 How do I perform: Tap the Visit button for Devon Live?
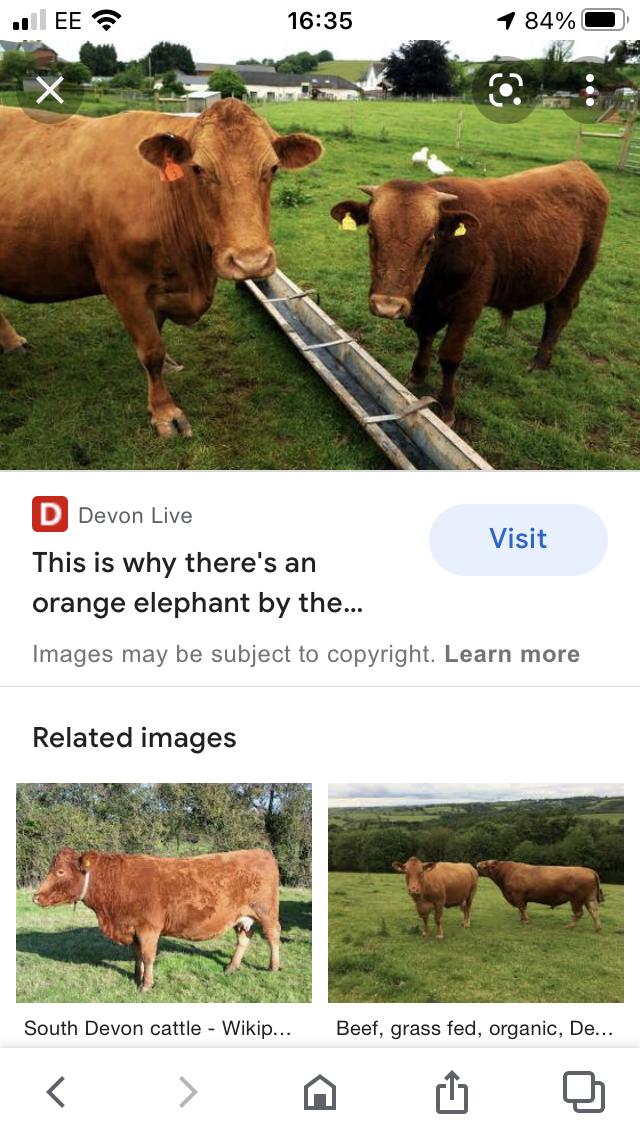(x=518, y=539)
